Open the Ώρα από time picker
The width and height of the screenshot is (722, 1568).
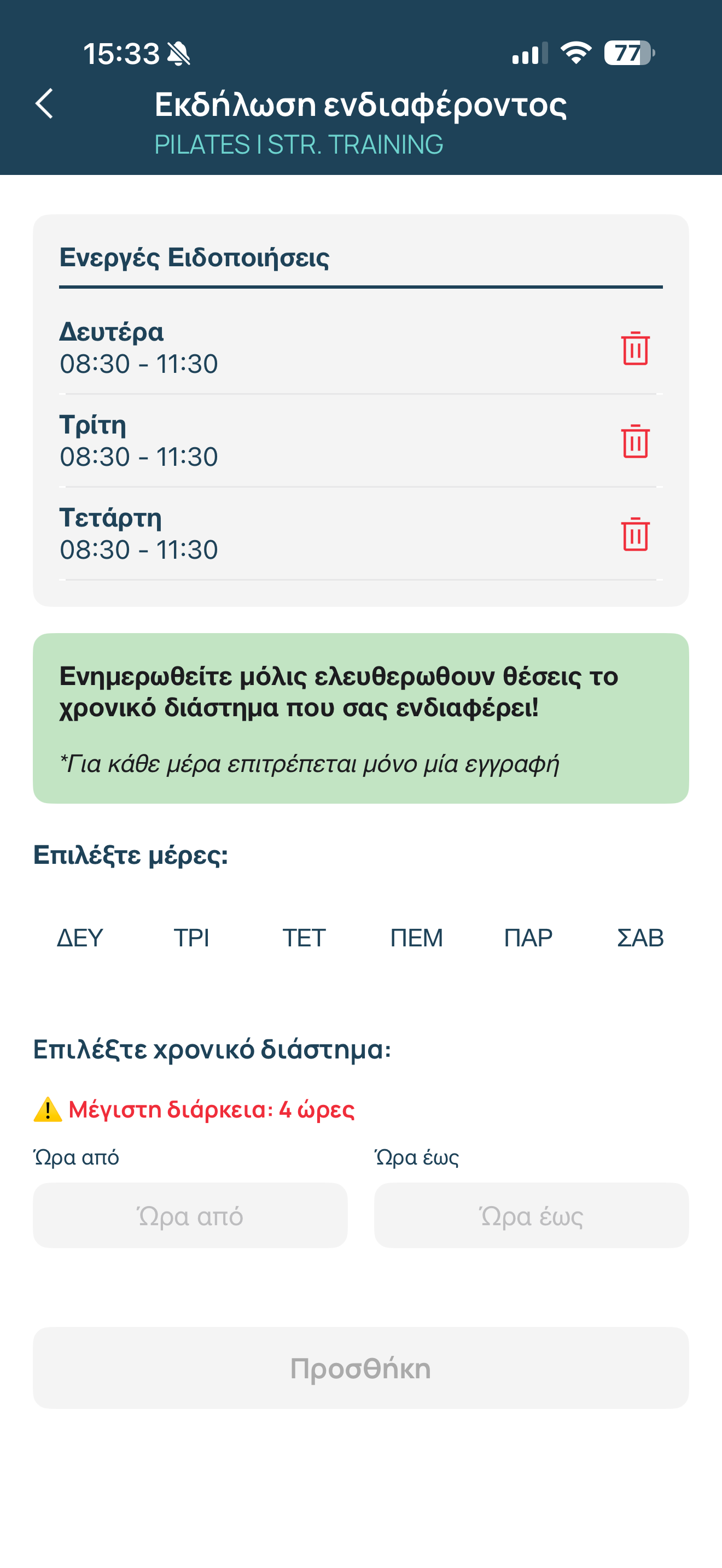tap(190, 1215)
